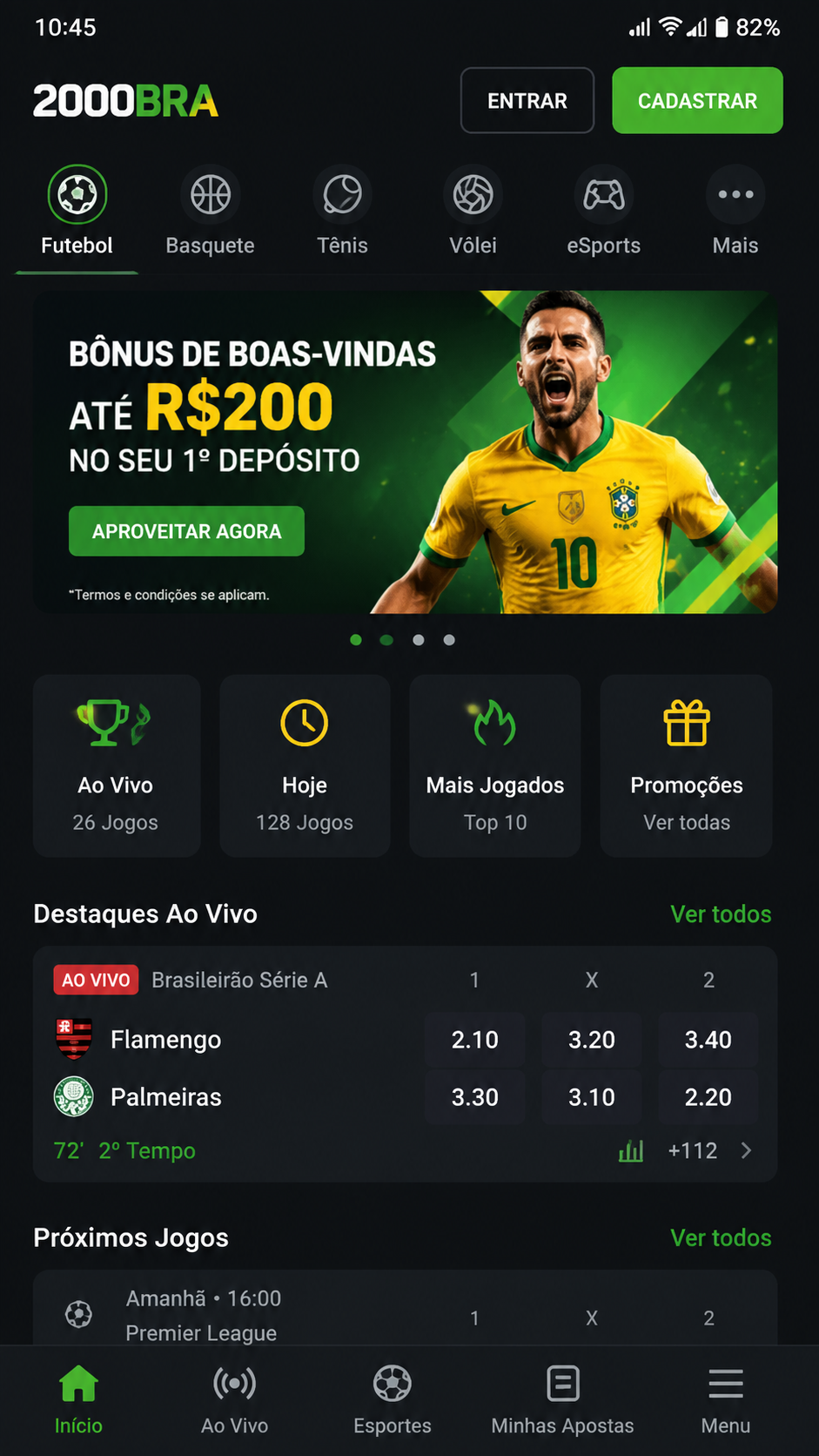Open the Promoções card
The height and width of the screenshot is (1456, 819).
(686, 765)
